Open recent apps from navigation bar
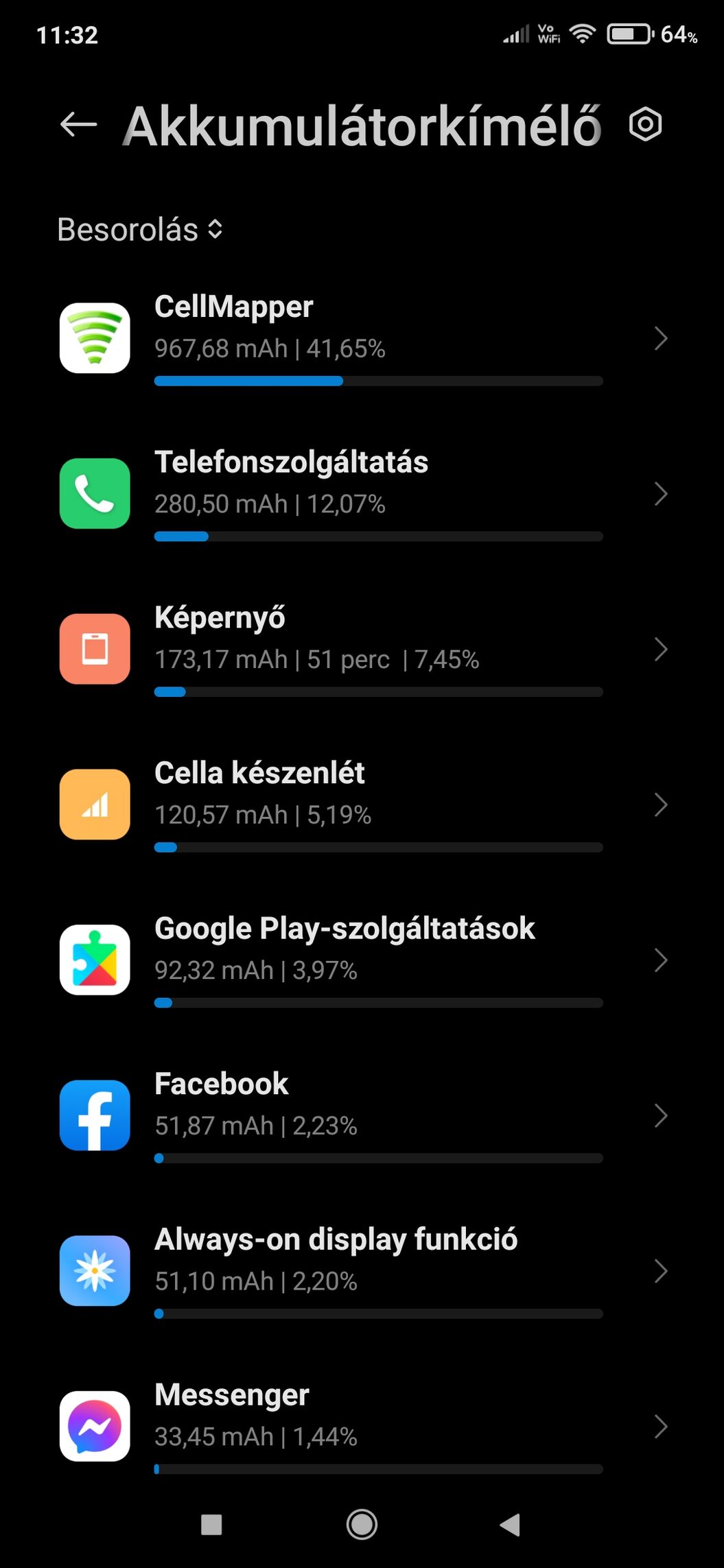 211,1525
